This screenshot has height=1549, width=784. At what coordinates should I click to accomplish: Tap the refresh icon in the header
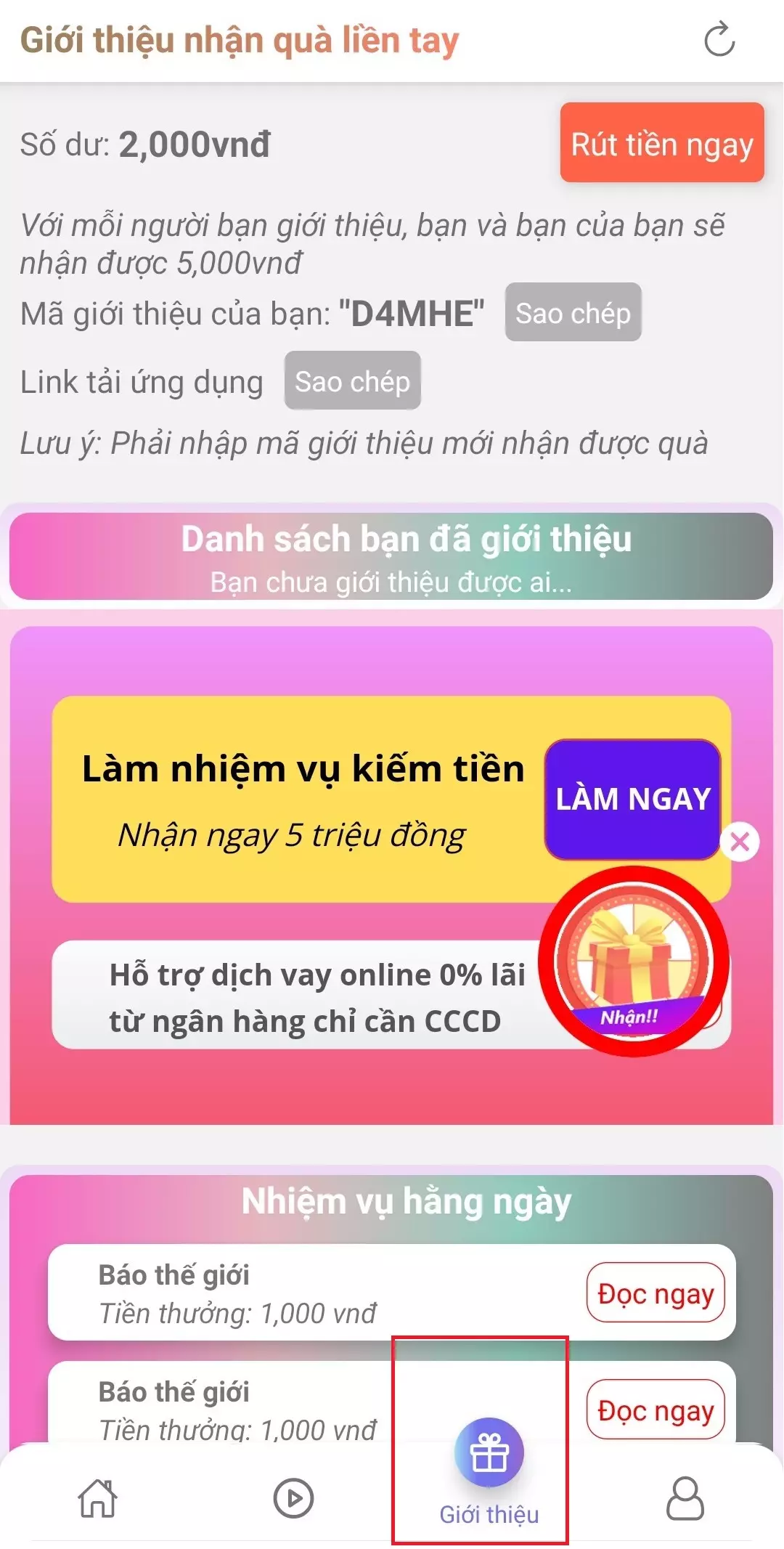coord(719,40)
